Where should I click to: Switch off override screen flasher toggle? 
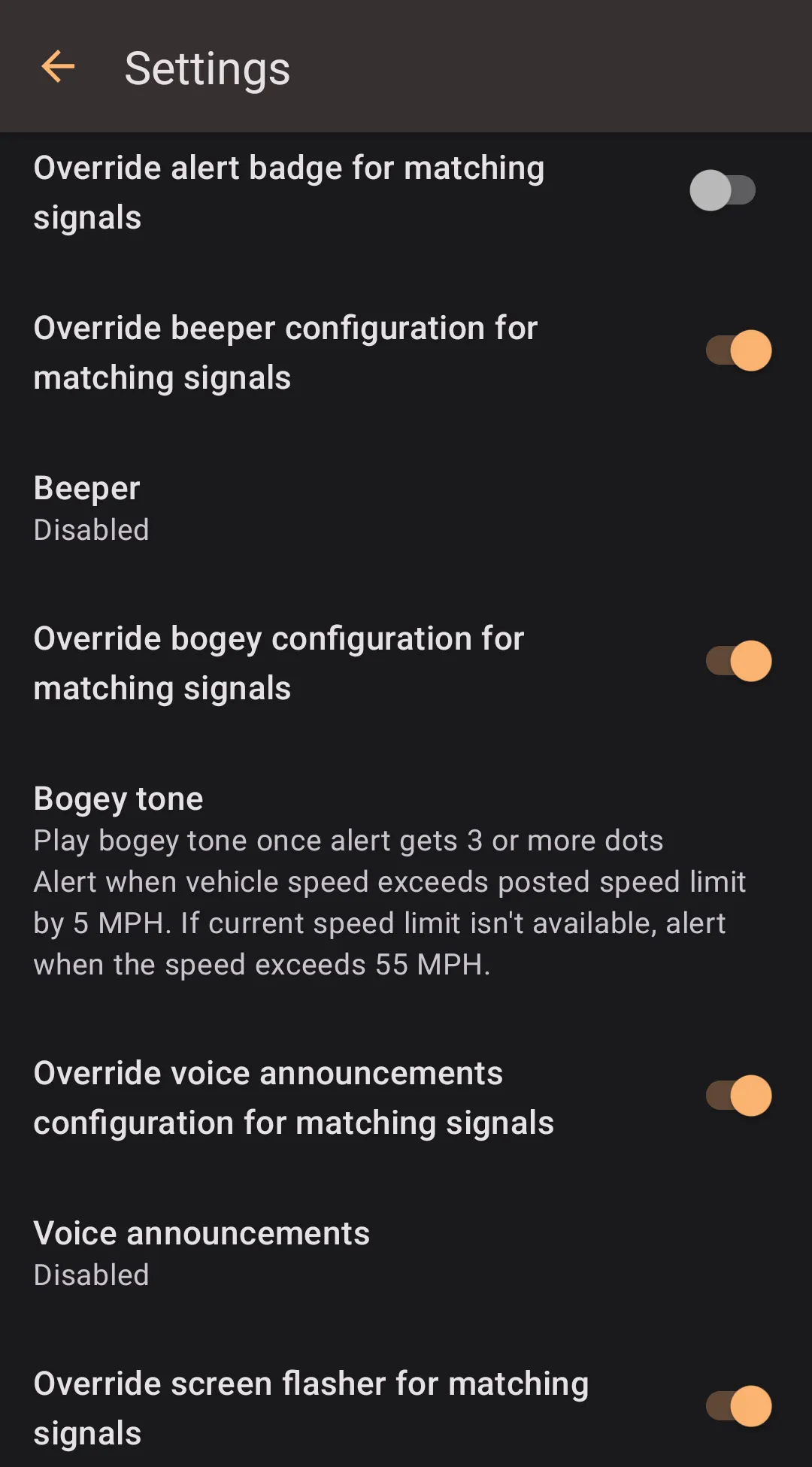(738, 1406)
